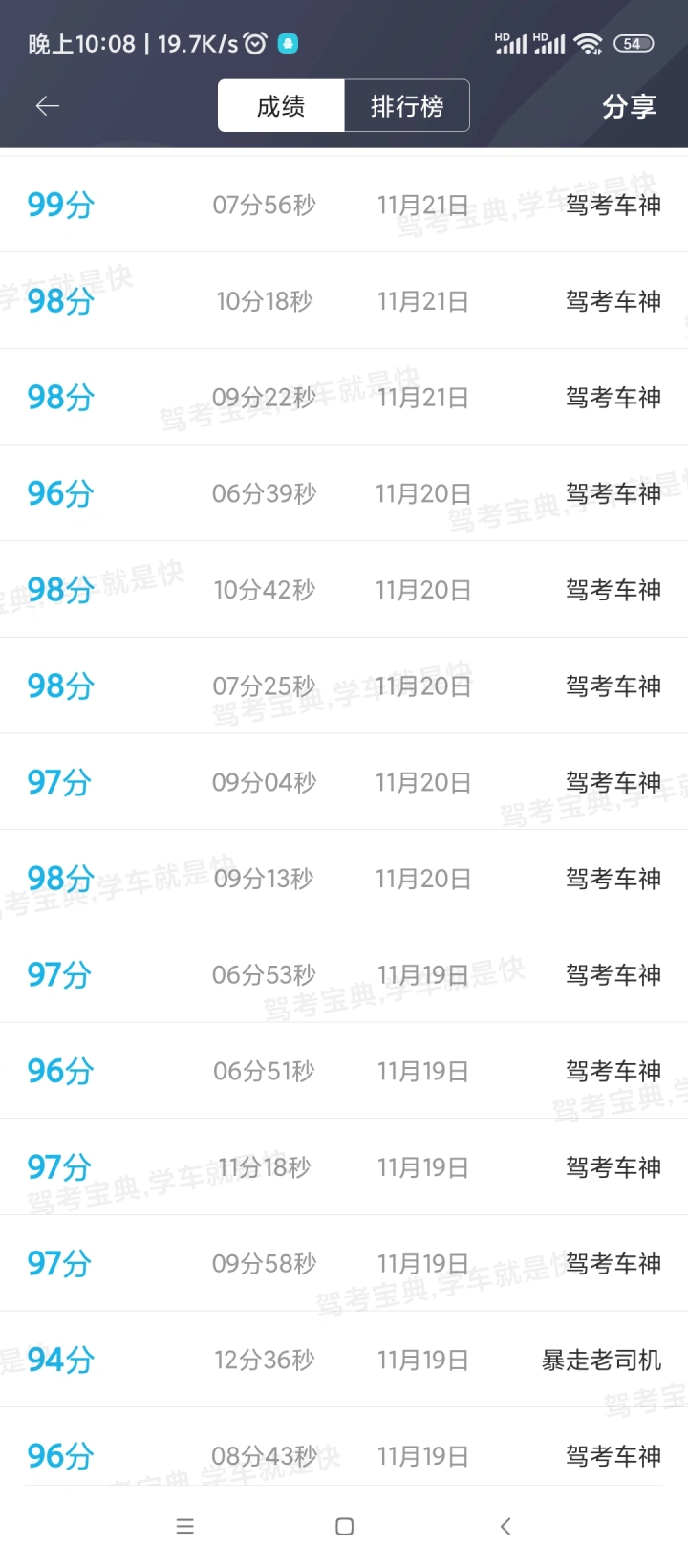This screenshot has height=1568, width=688.
Task: View the 94分 暴走老司机 record
Action: coord(344,1360)
